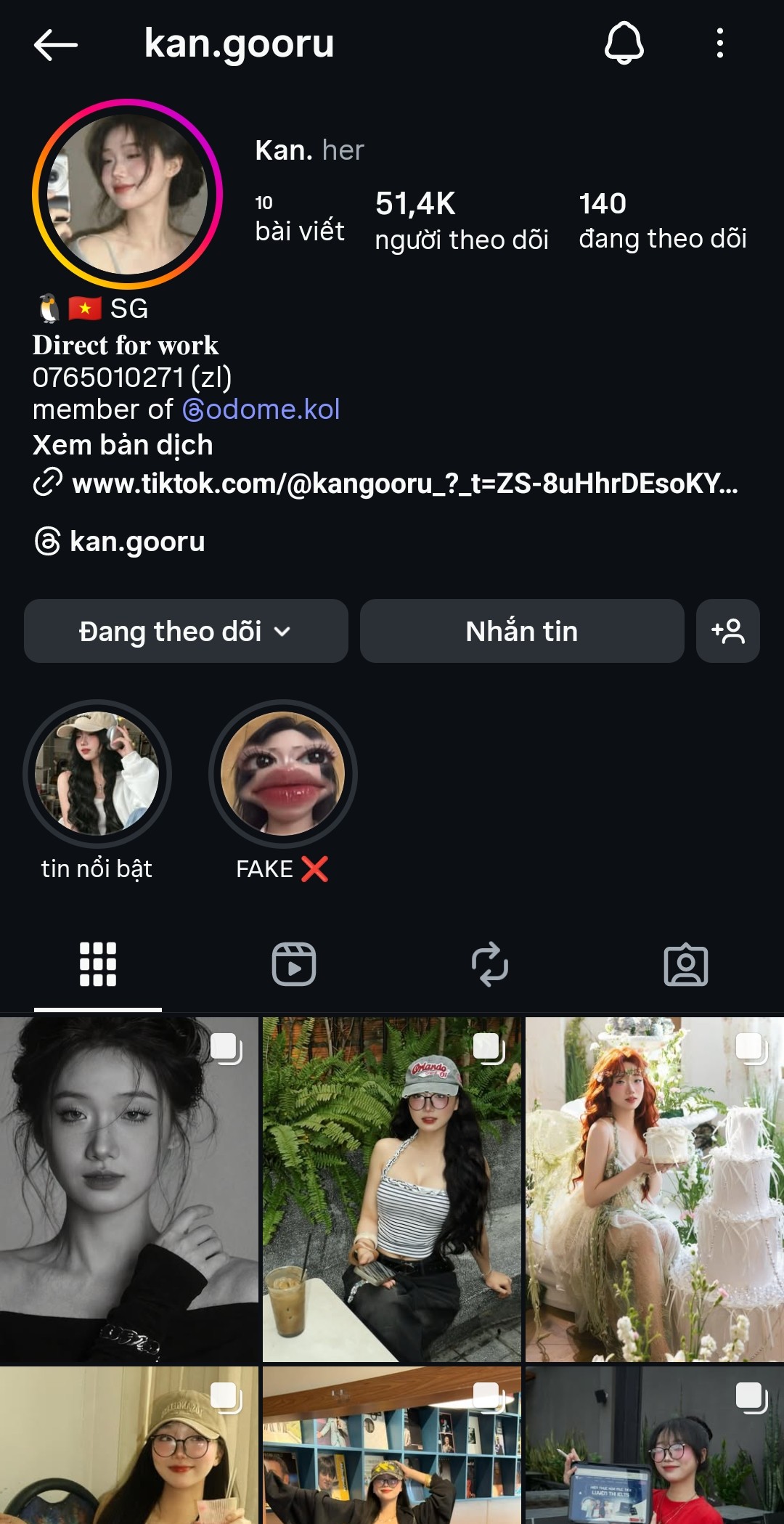Show suggested accounts with add-person button
The height and width of the screenshot is (1524, 784).
coord(727,631)
